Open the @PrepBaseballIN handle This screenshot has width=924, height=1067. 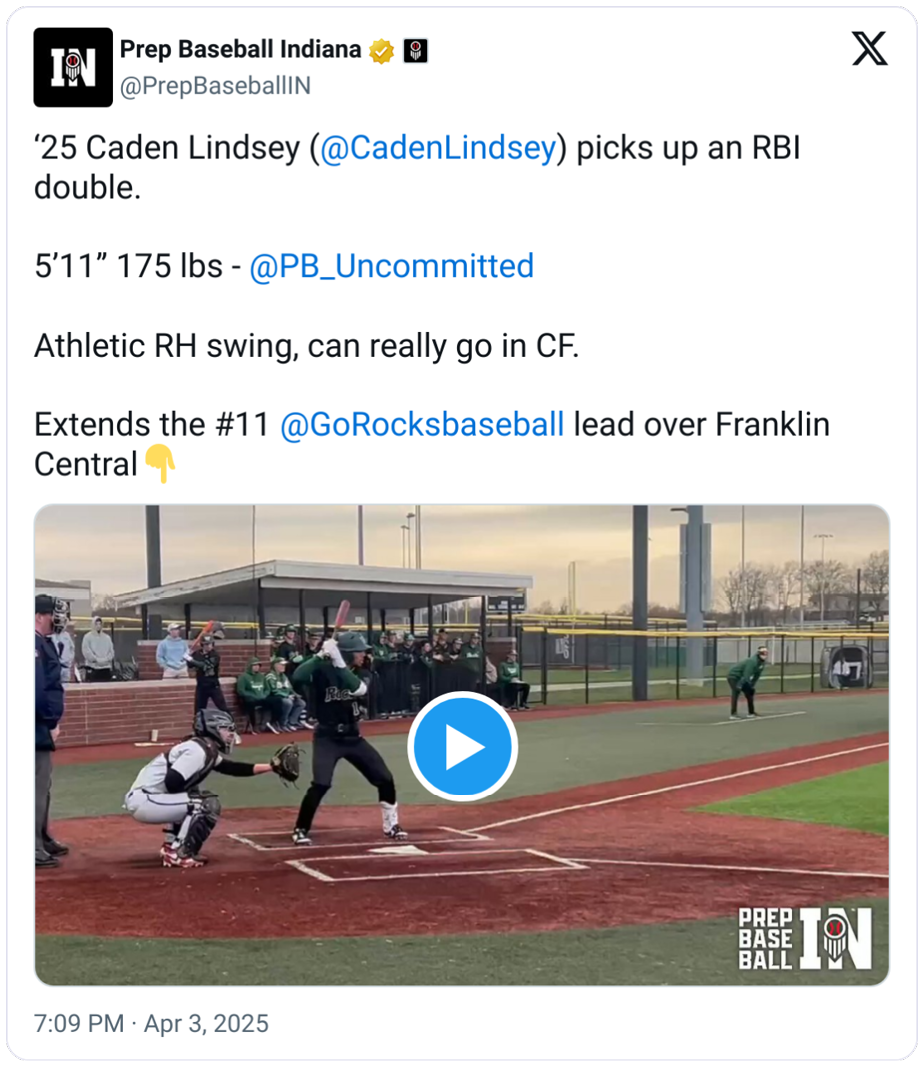(x=215, y=87)
